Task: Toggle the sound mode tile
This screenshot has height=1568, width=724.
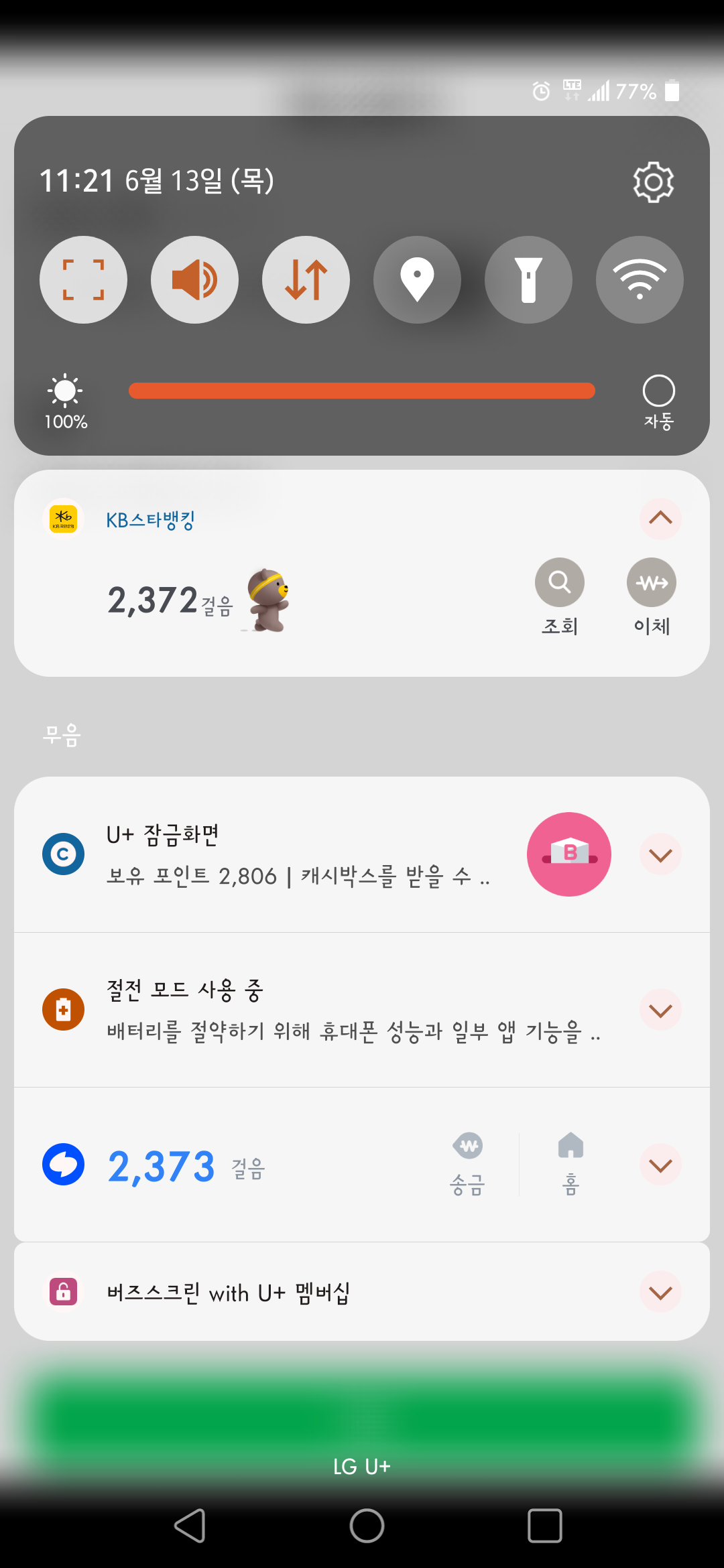Action: [194, 279]
